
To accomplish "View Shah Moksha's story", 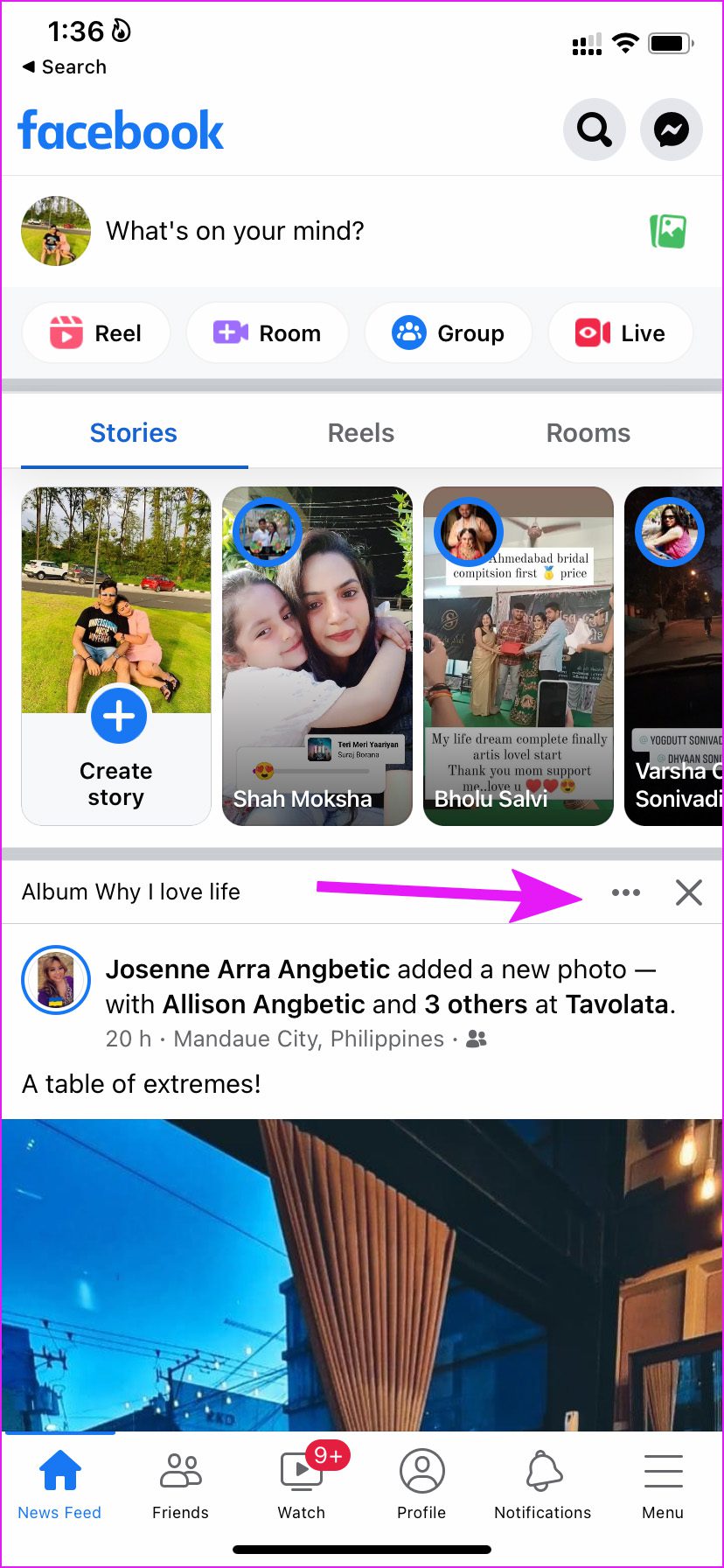I will click(317, 656).
